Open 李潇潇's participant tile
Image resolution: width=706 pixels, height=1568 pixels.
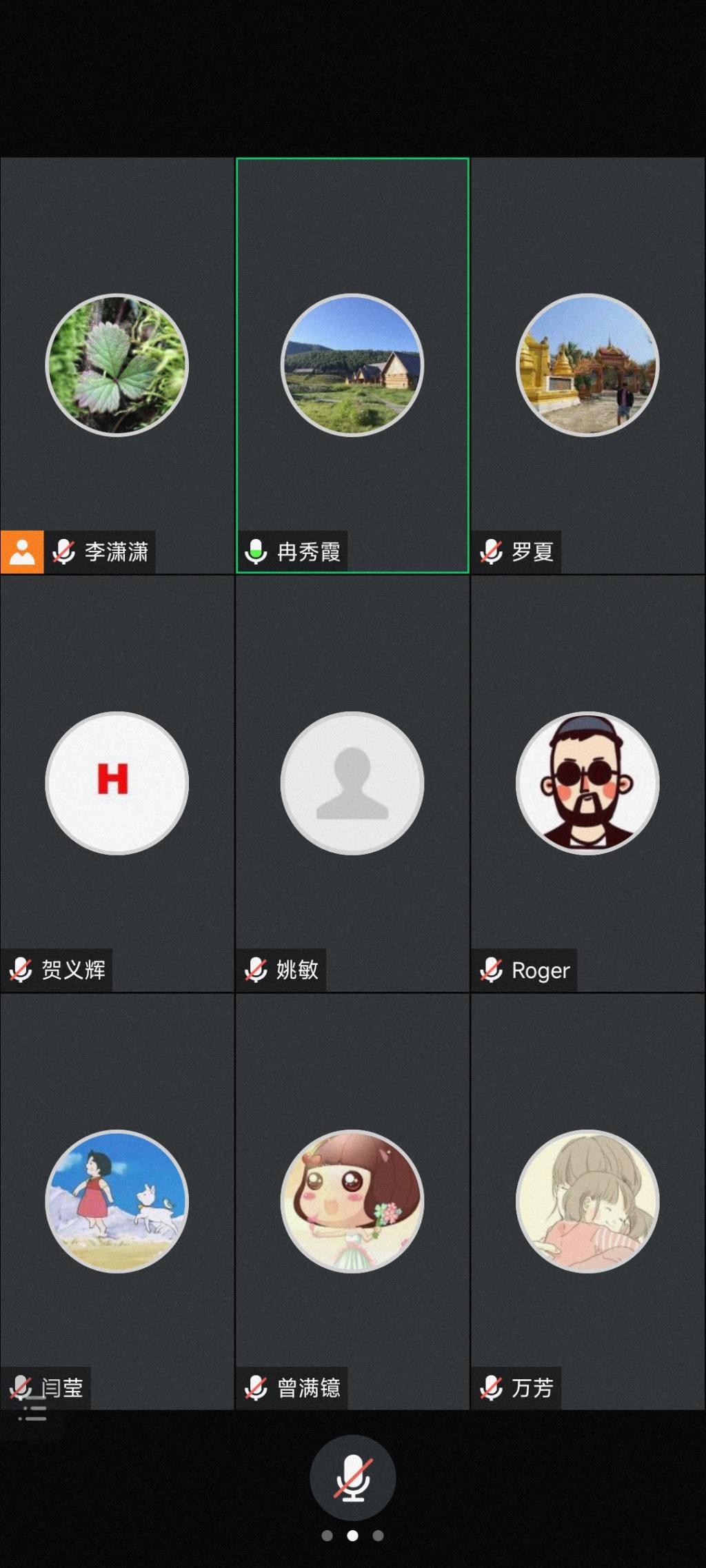[x=117, y=365]
